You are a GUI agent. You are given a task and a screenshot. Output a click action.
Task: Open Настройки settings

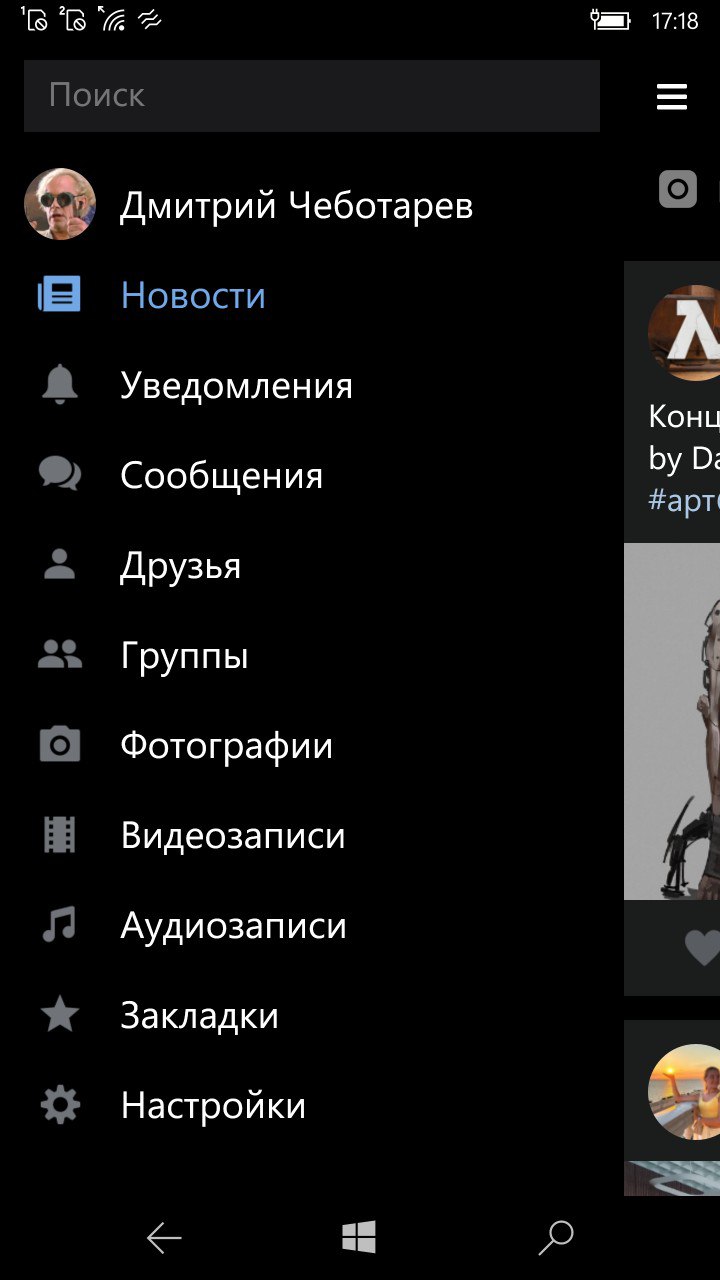click(213, 1106)
